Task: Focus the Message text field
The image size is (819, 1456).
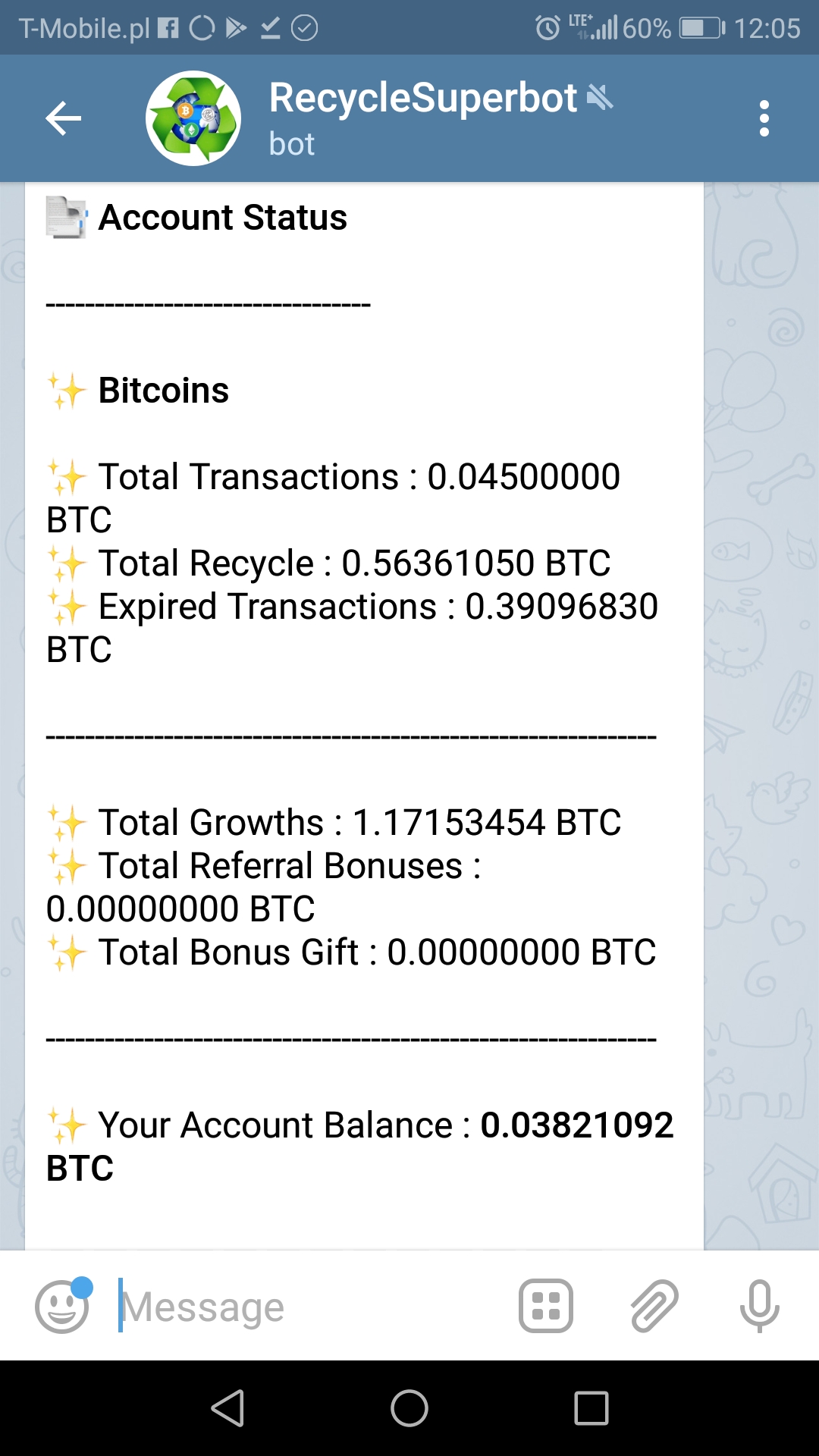Action: 303,1306
